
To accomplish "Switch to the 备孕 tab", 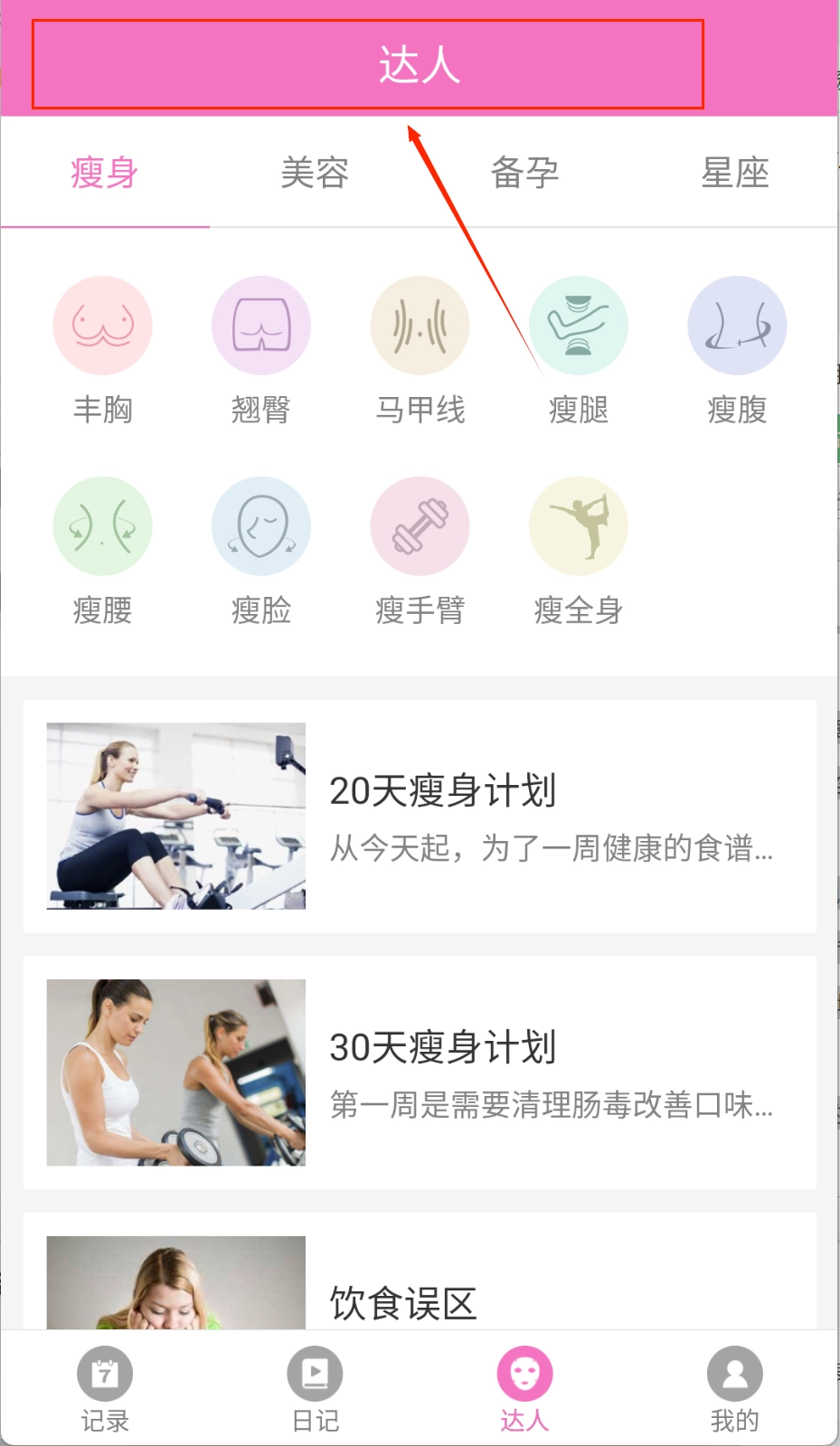I will pos(524,172).
